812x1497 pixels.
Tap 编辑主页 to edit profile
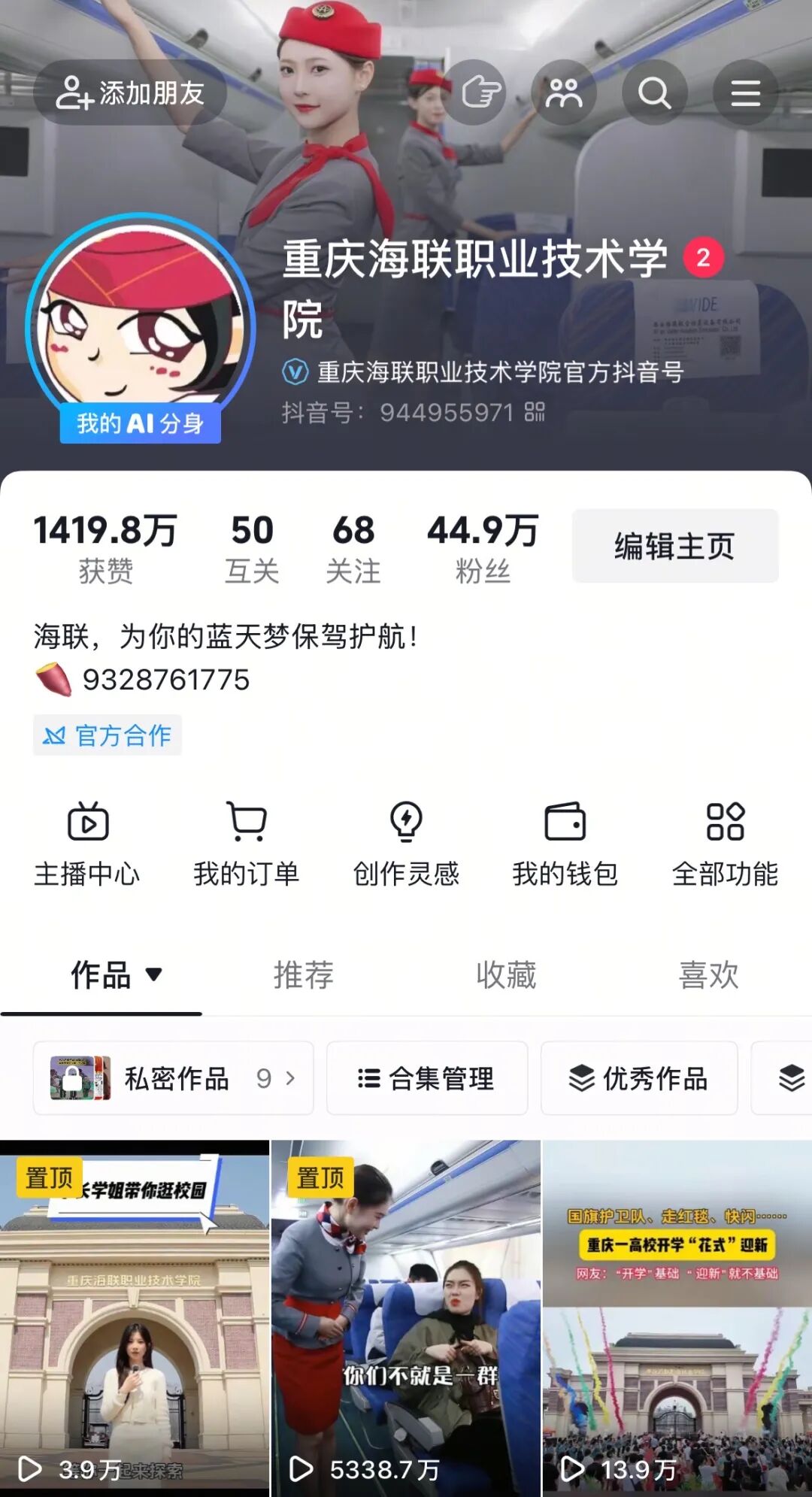point(674,546)
